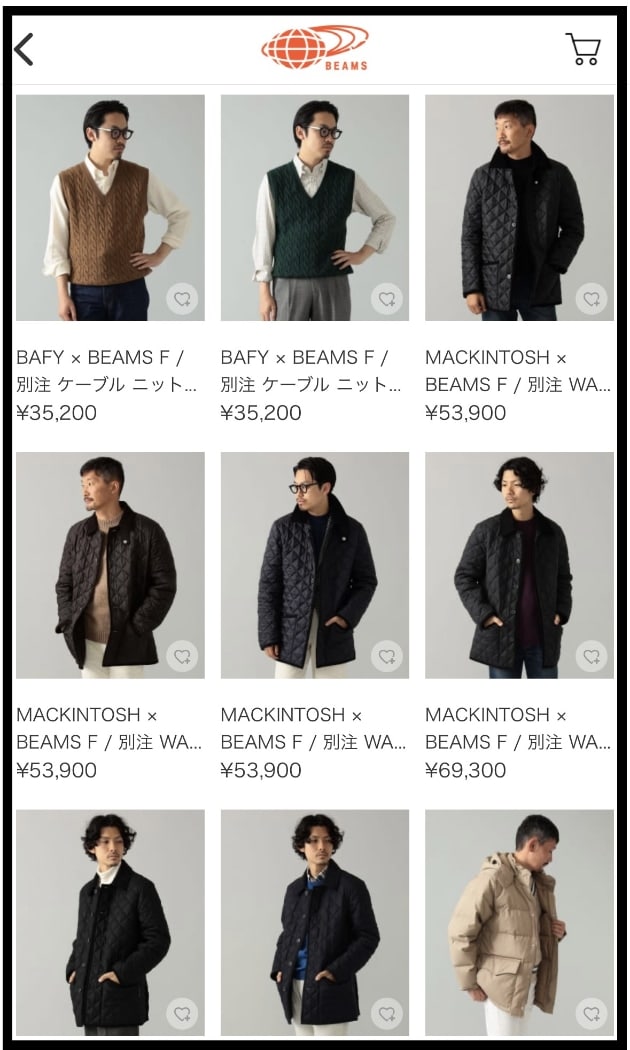The width and height of the screenshot is (630, 1050).
Task: Favorite the brown BAFY knit vest
Action: 182,298
